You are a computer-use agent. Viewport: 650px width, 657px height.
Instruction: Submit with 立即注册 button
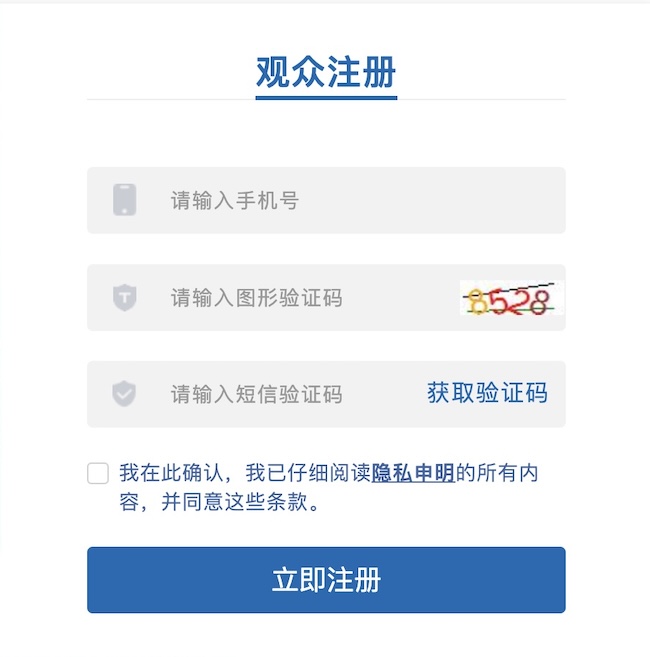point(326,580)
